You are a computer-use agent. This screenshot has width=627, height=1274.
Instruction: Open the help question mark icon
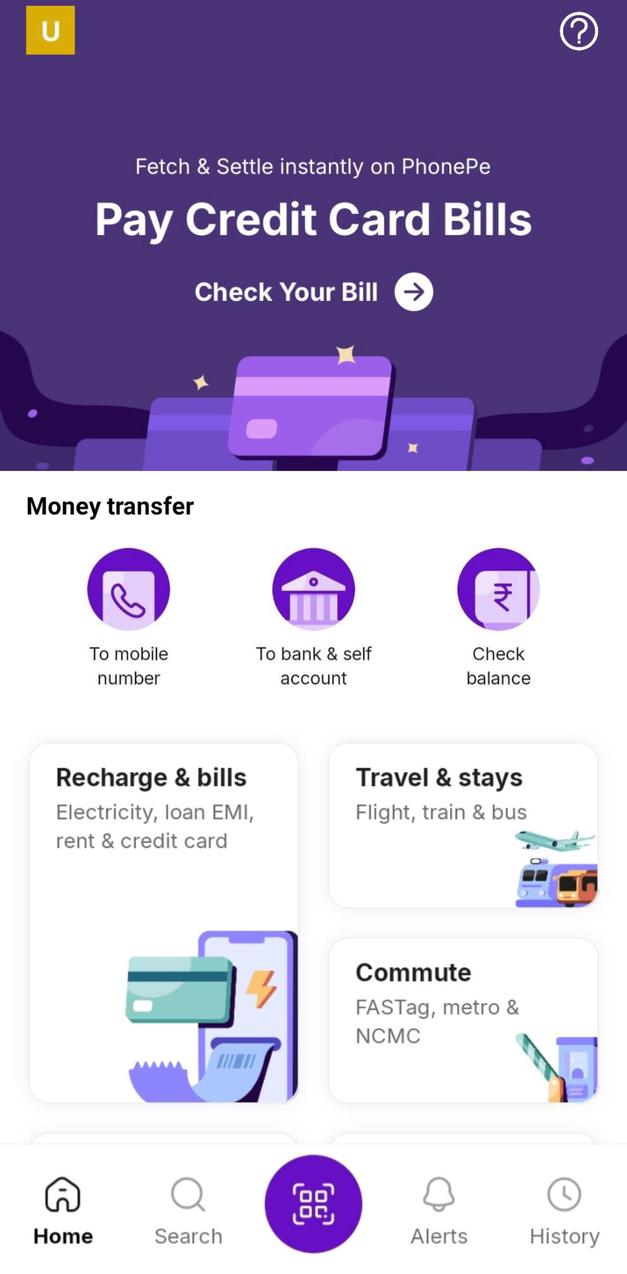pyautogui.click(x=578, y=32)
